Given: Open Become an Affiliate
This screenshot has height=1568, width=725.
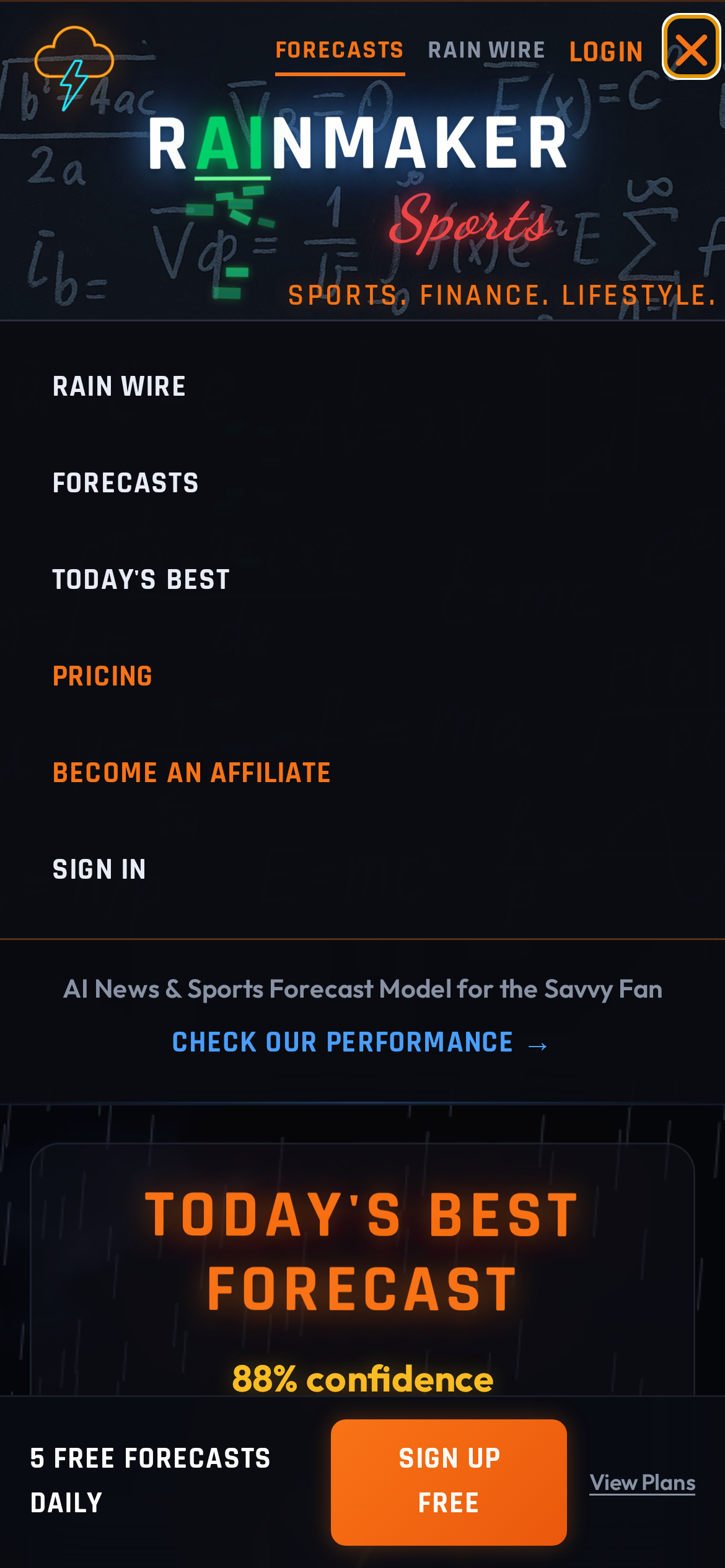Looking at the screenshot, I should click(191, 773).
